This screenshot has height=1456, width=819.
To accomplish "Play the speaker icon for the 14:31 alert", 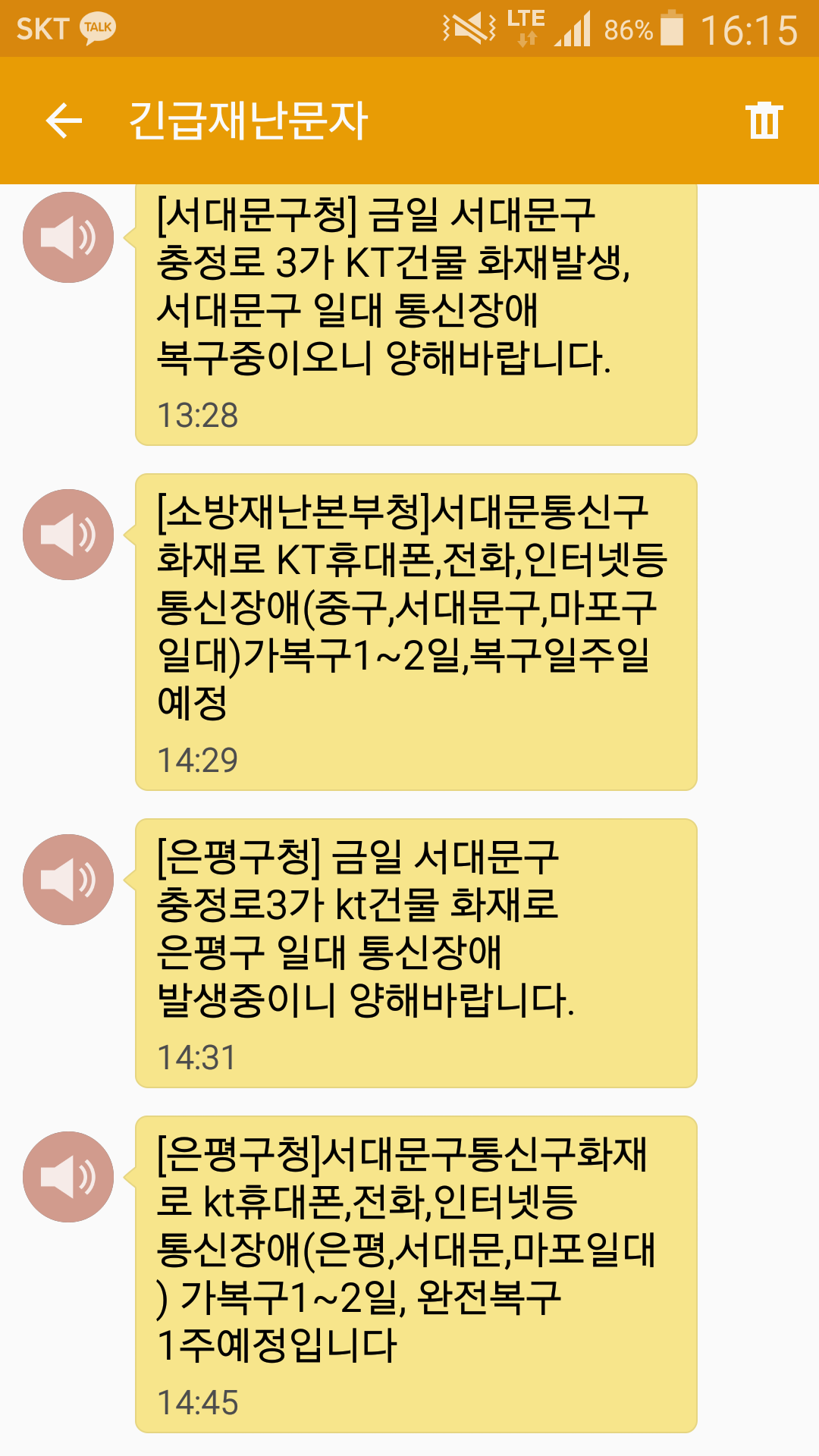I will pyautogui.click(x=68, y=880).
